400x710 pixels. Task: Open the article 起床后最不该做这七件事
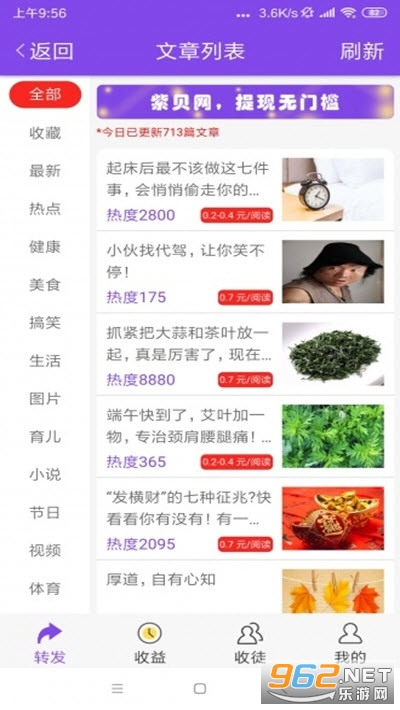coord(245,189)
